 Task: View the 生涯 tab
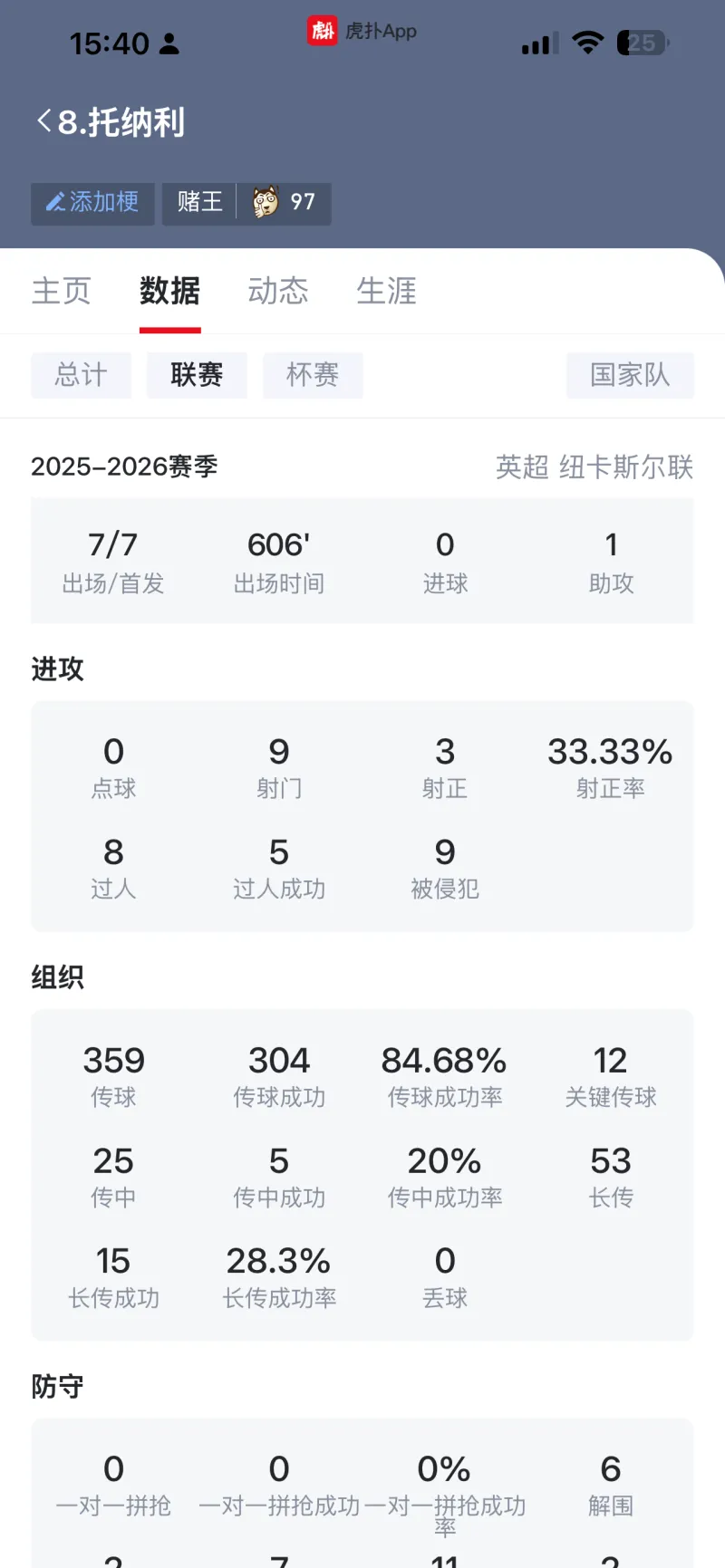coord(386,291)
